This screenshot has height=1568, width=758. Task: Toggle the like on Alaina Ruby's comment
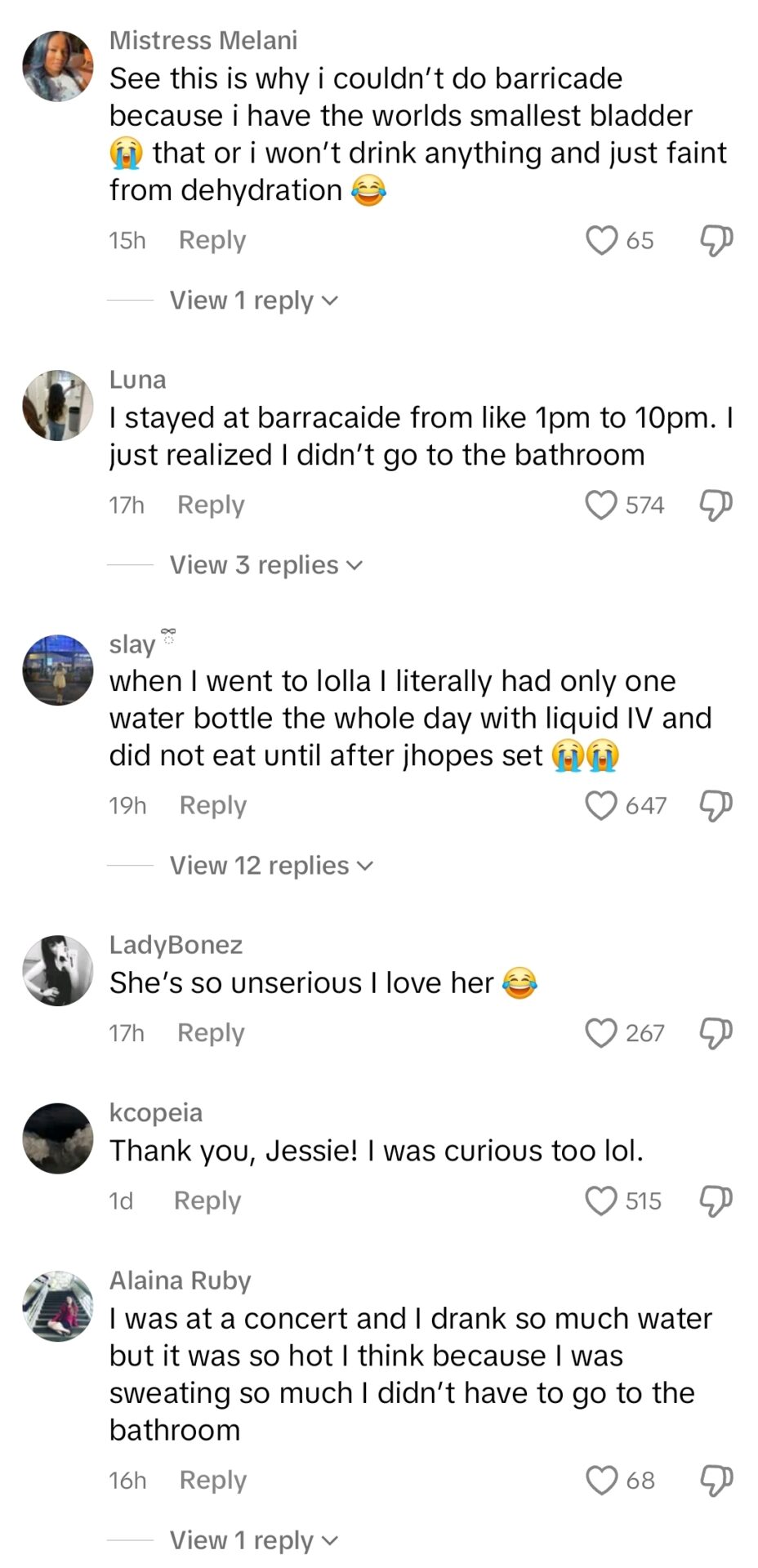(602, 1480)
